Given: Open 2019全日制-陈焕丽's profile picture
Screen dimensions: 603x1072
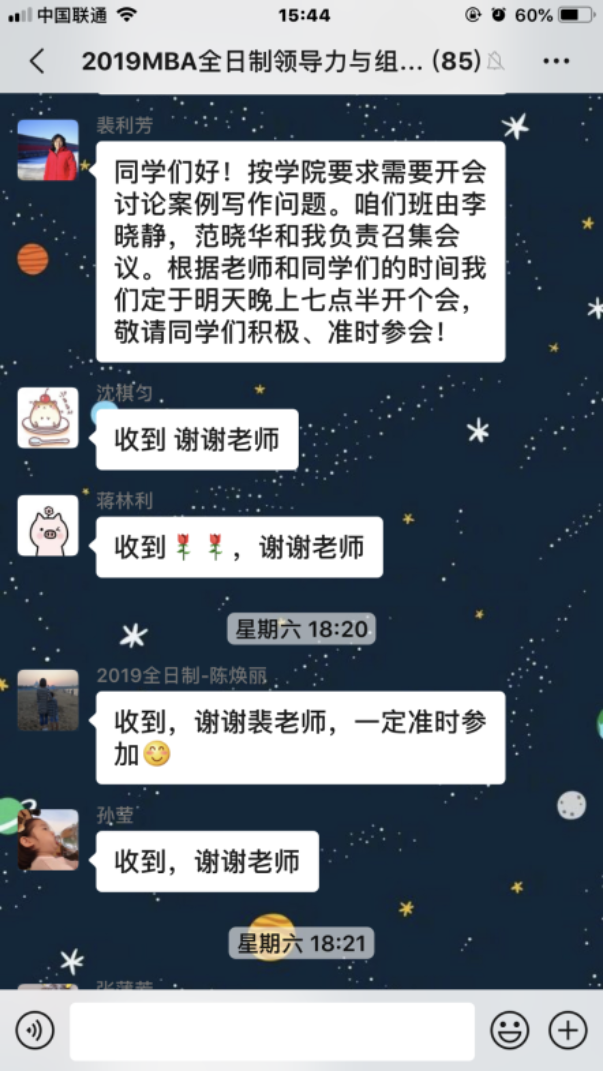Looking at the screenshot, I should pos(48,700).
